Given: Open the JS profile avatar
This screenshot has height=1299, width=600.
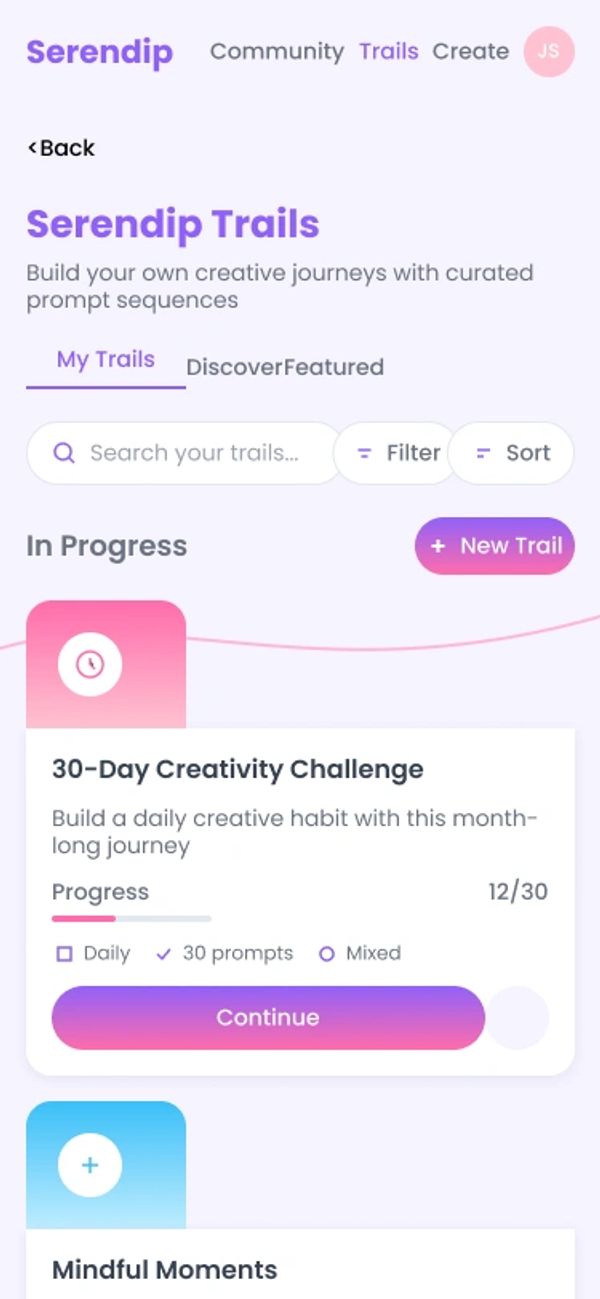Looking at the screenshot, I should [x=548, y=52].
